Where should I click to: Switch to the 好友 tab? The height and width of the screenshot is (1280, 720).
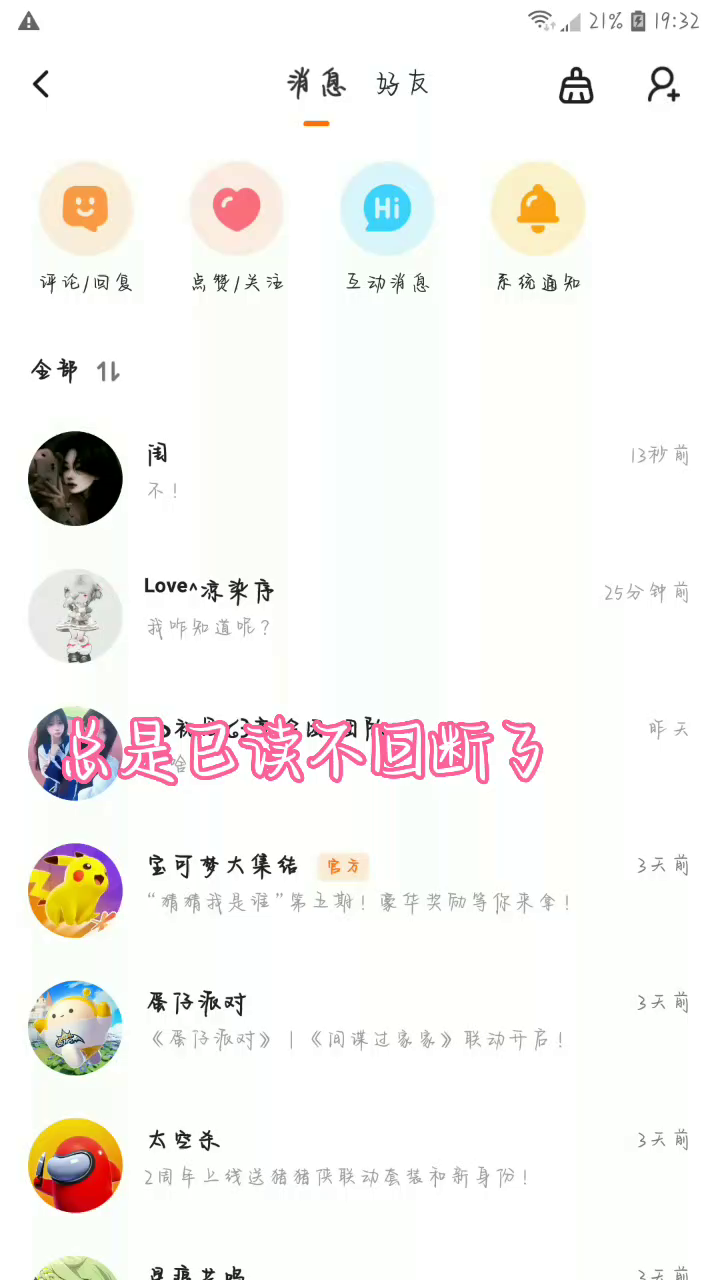pos(402,84)
